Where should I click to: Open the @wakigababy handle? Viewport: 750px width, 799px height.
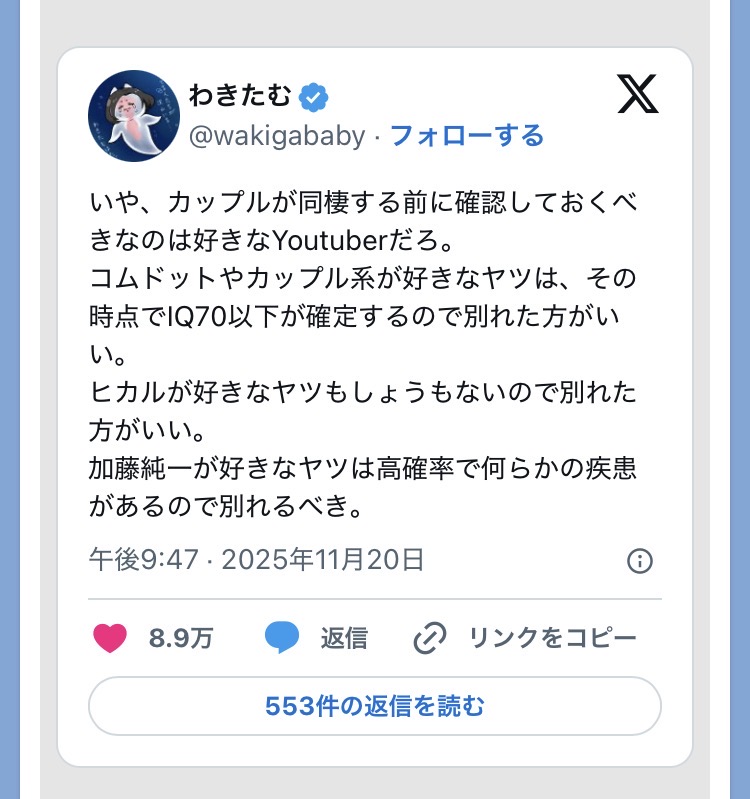277,136
